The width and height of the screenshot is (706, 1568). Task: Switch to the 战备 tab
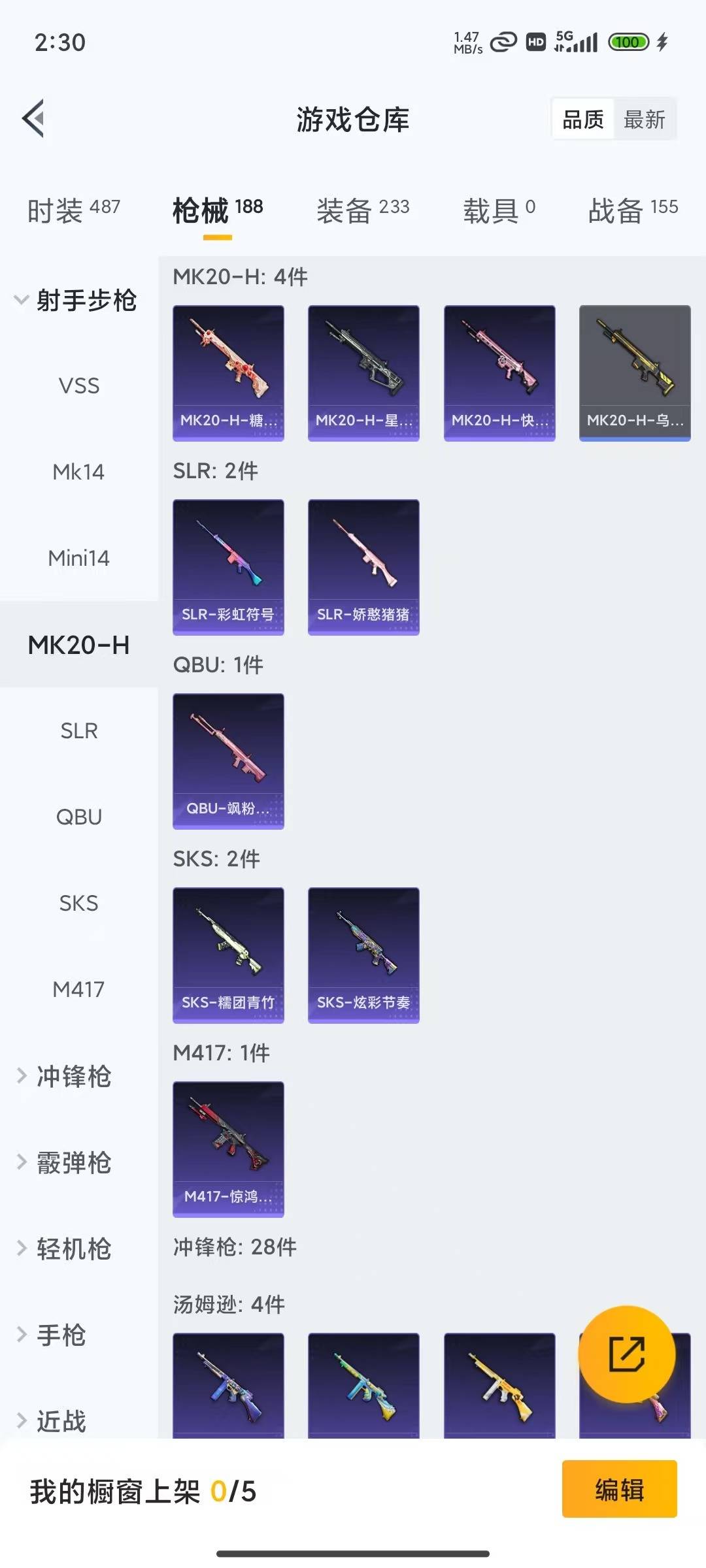(631, 208)
